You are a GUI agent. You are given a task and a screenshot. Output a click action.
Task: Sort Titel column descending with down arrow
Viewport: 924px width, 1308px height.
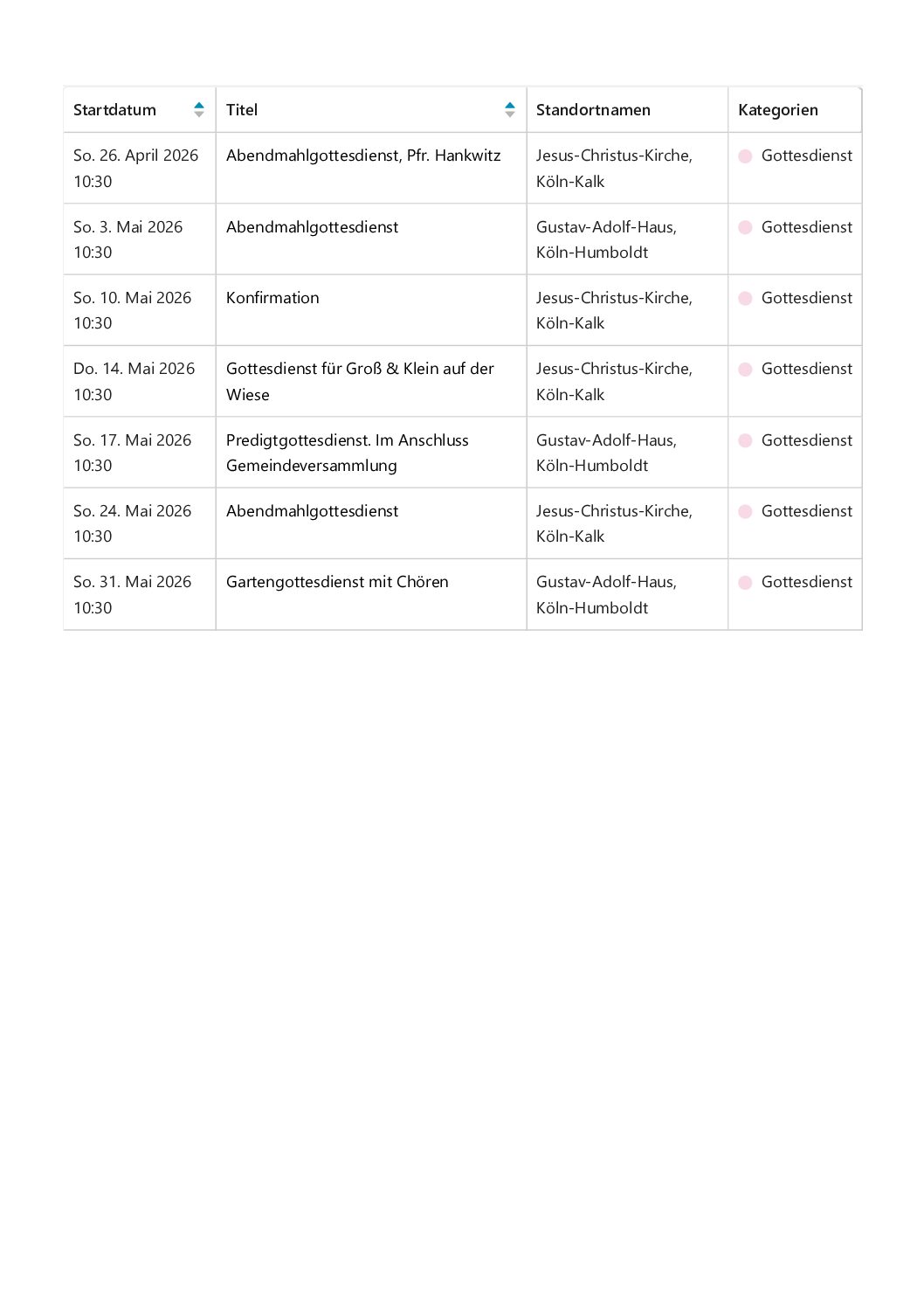(x=509, y=114)
